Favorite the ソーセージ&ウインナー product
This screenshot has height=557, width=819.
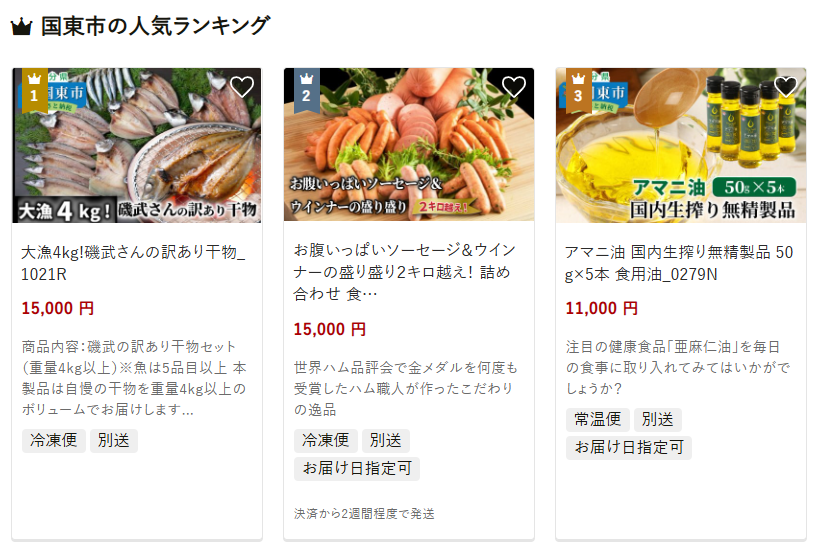[514, 87]
